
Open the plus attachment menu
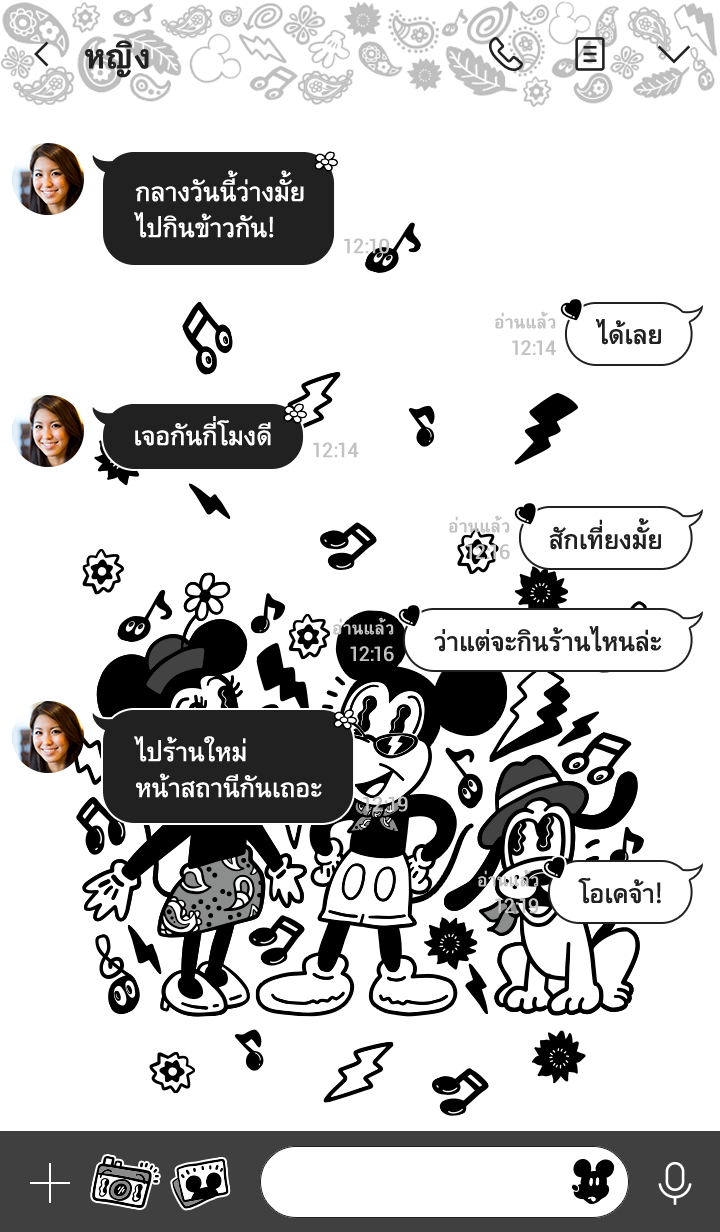[49, 1183]
